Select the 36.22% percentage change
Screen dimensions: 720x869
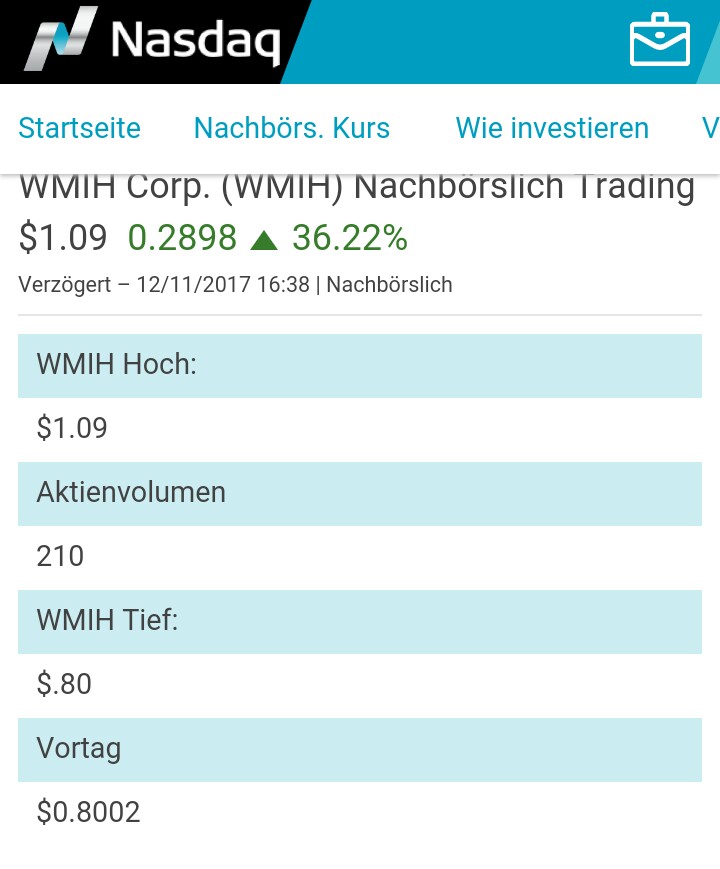349,238
